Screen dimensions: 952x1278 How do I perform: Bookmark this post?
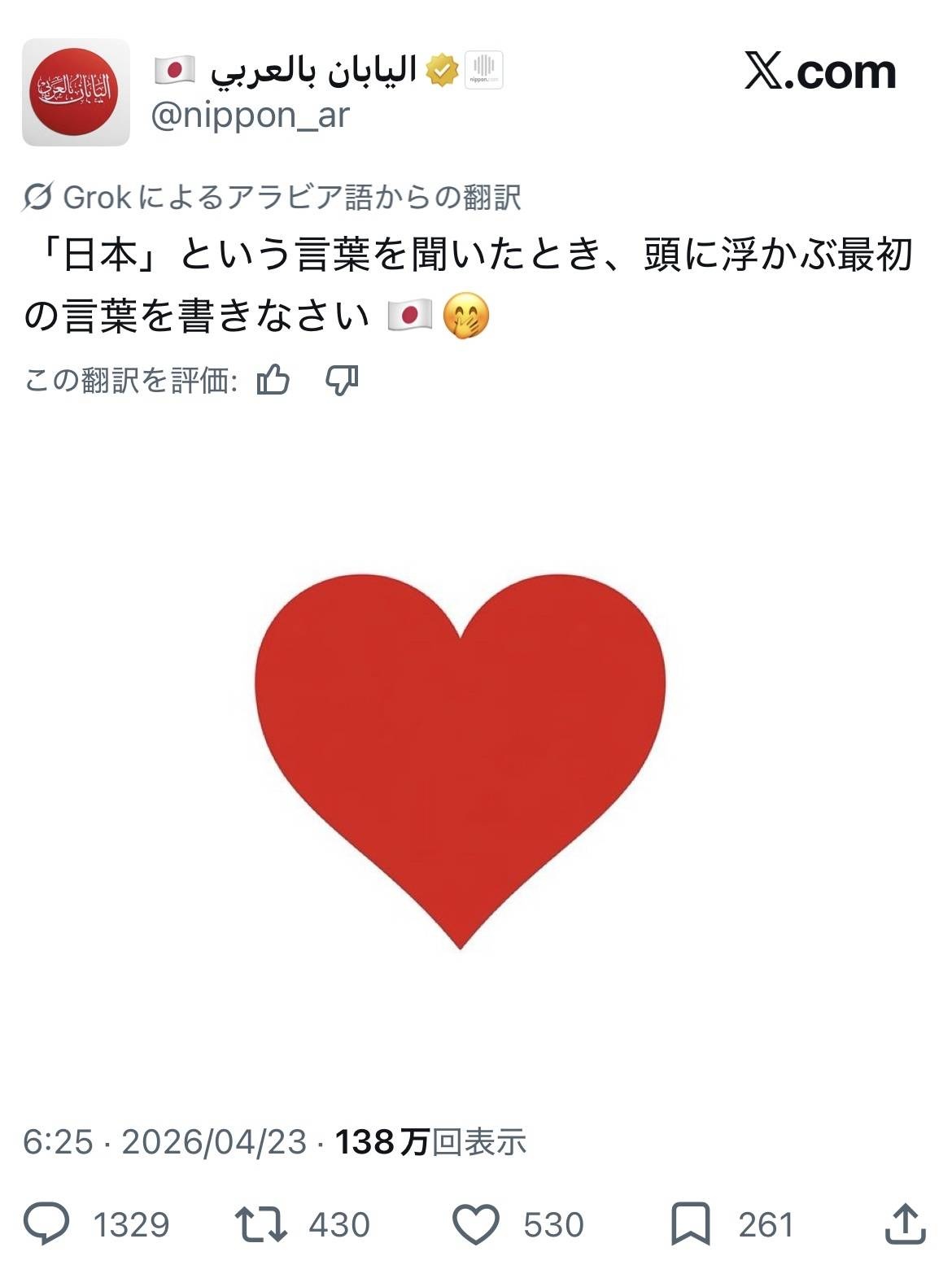[690, 1223]
